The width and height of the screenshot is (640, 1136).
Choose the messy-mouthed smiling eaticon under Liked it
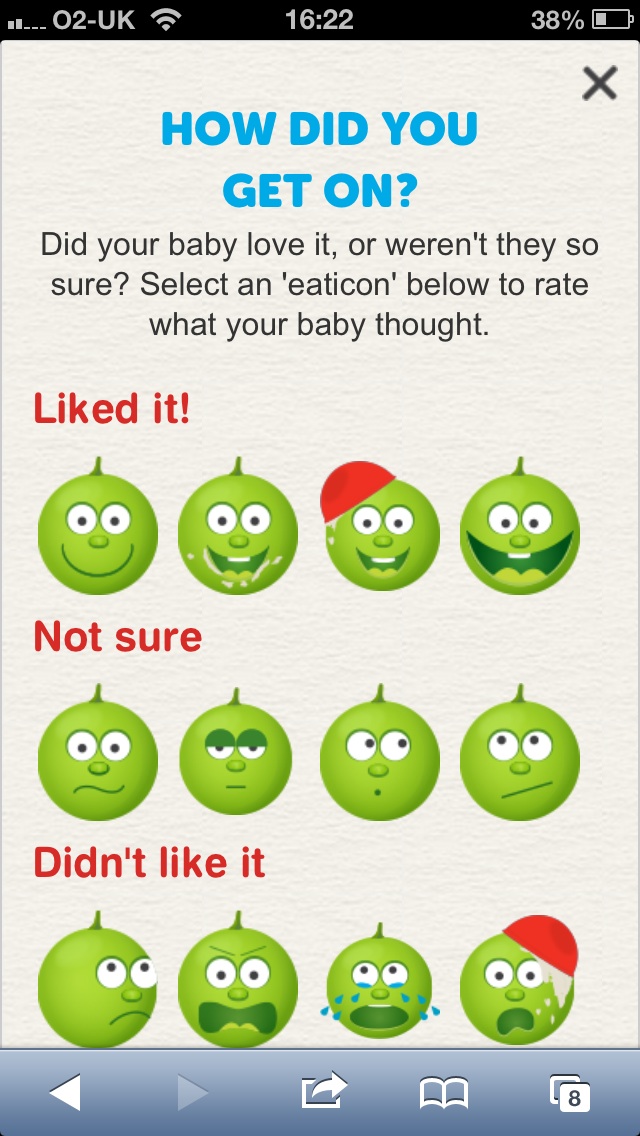238,531
